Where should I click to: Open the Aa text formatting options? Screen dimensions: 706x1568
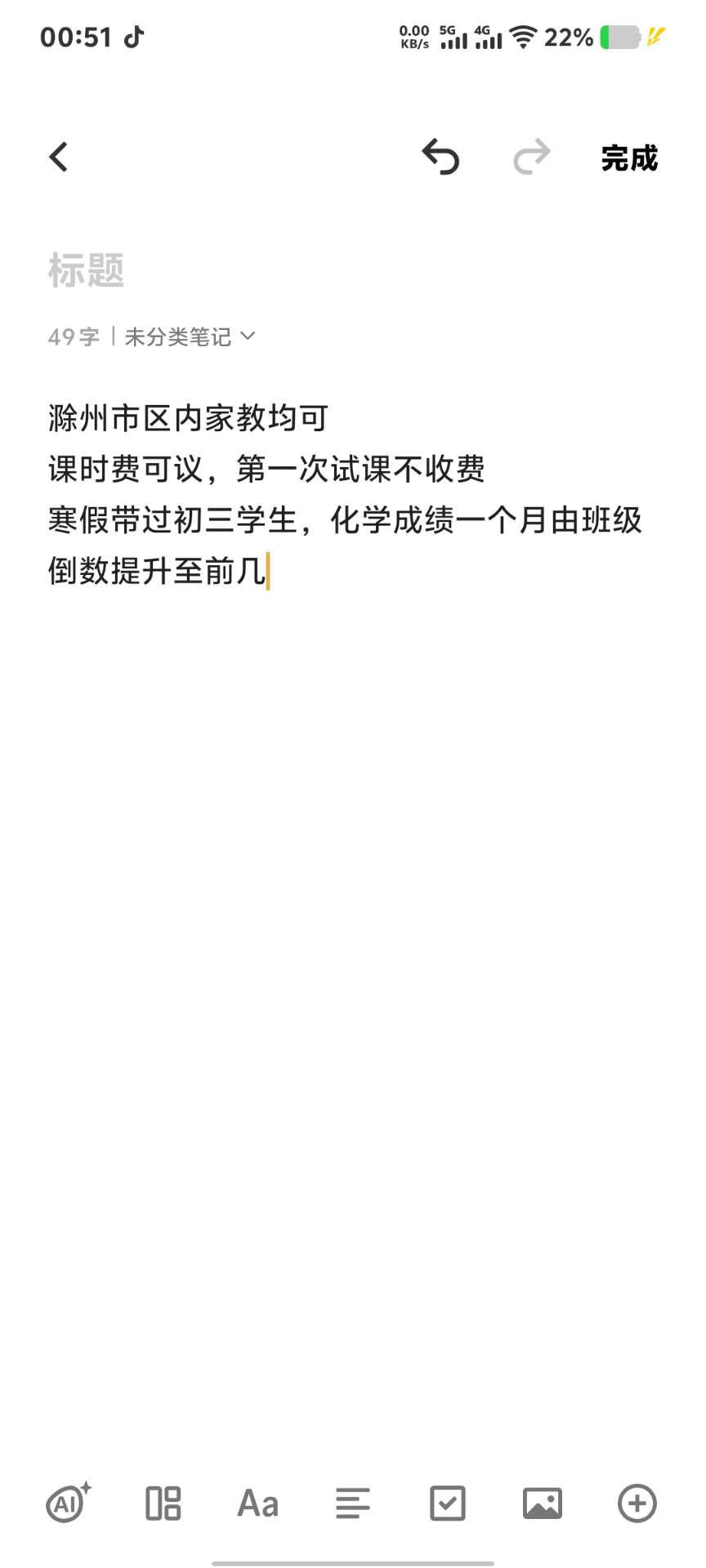pyautogui.click(x=258, y=1503)
